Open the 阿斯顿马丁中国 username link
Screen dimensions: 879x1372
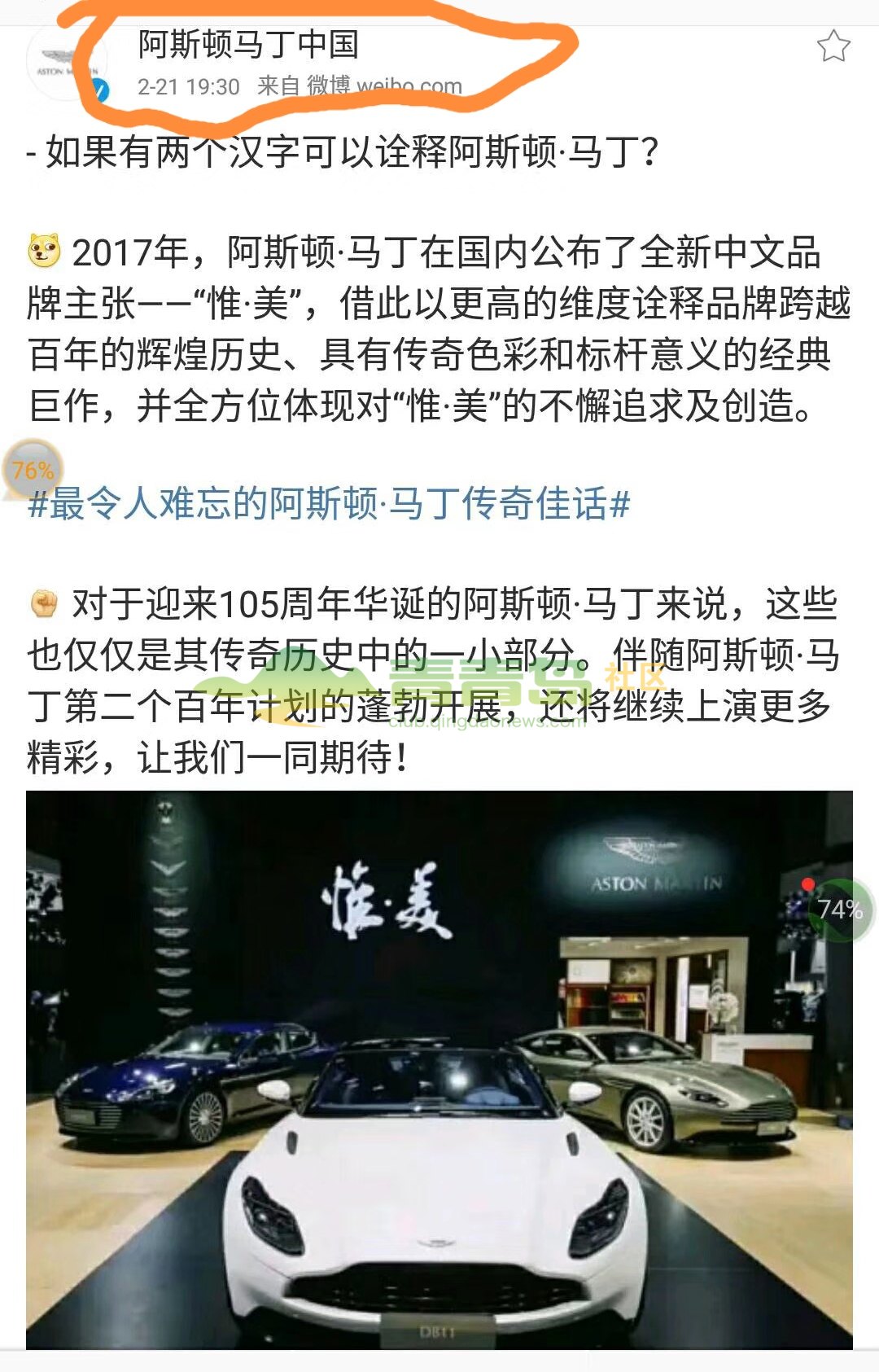[248, 44]
